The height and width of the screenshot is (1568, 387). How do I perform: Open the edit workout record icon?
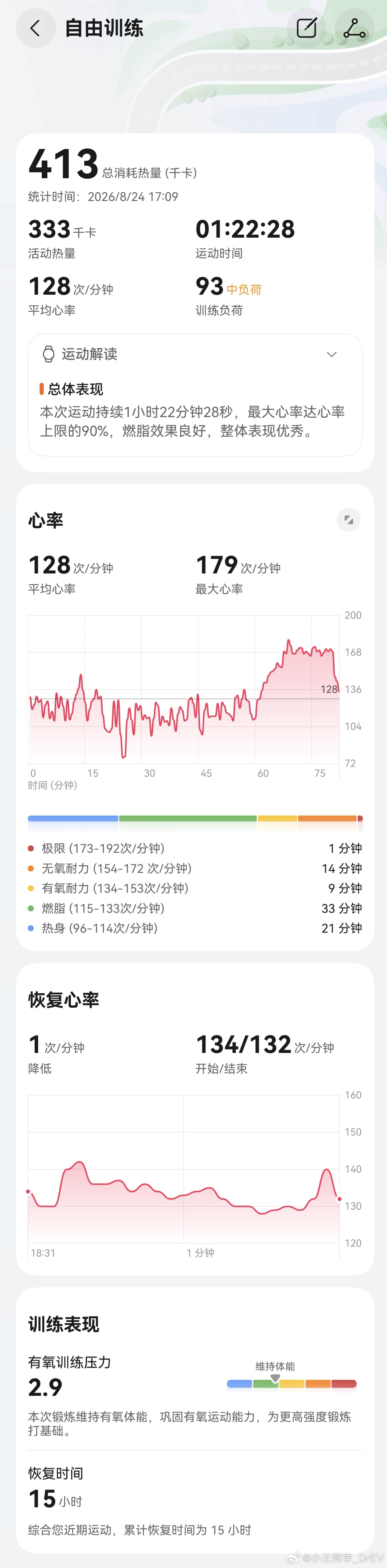pyautogui.click(x=306, y=28)
